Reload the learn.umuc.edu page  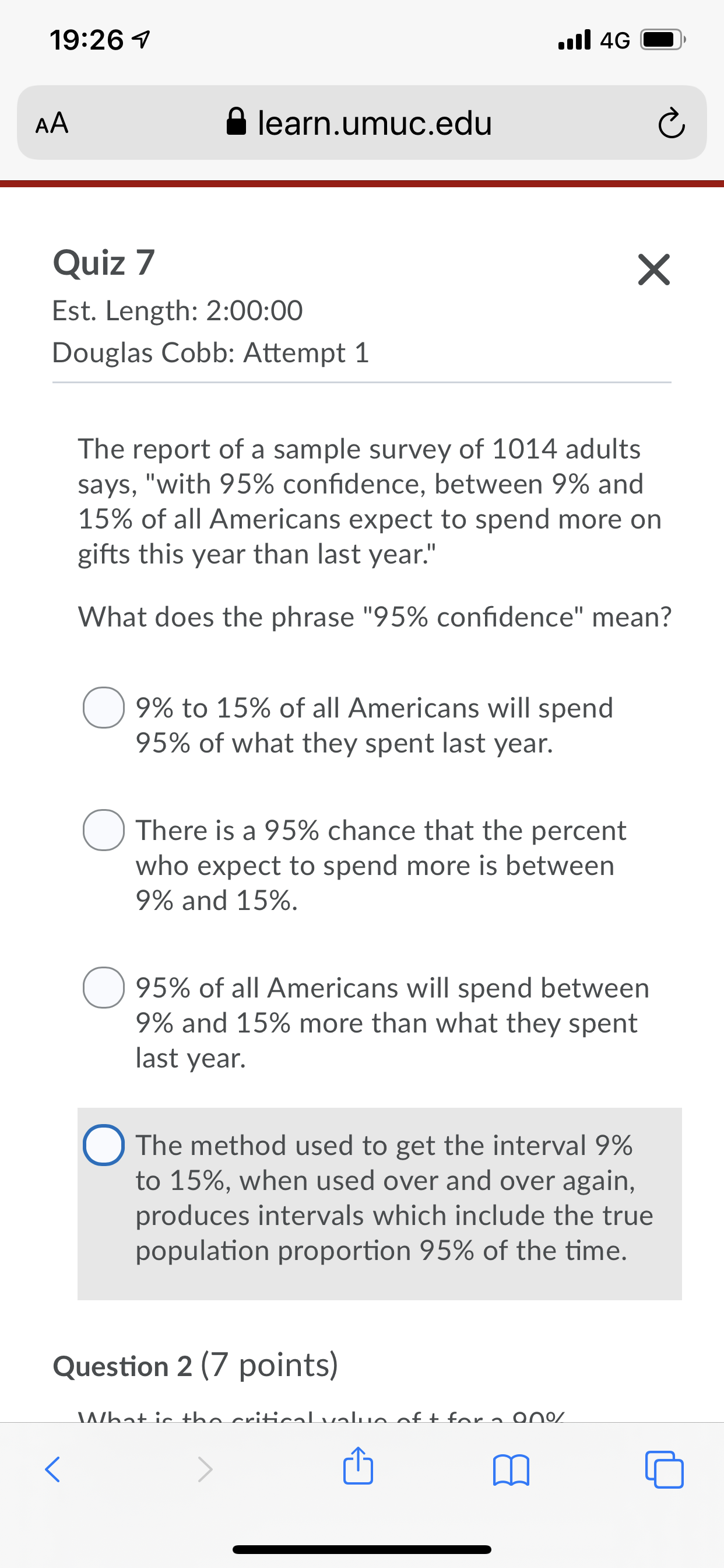pos(671,124)
